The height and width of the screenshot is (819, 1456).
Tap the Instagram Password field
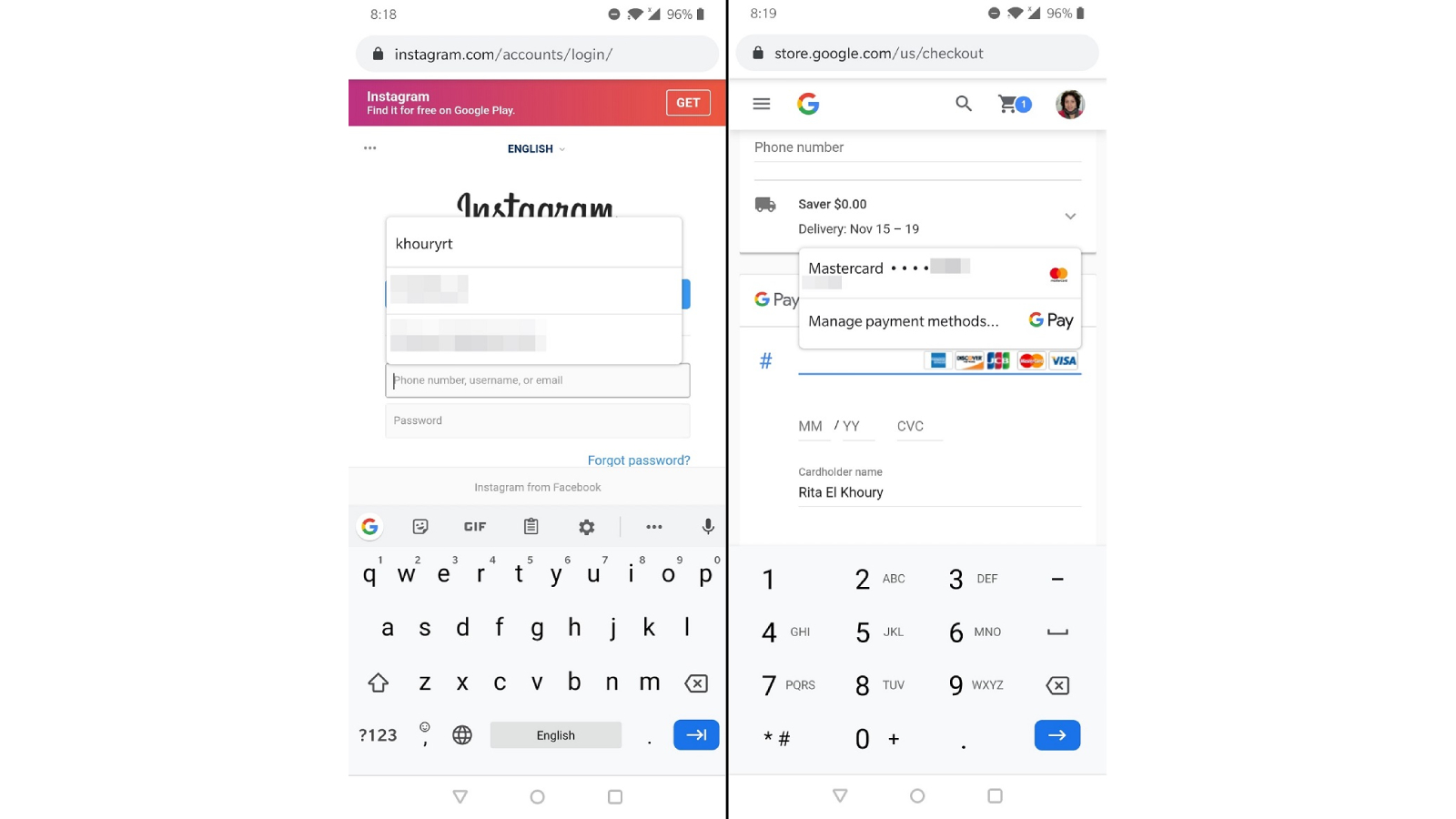coord(537,420)
